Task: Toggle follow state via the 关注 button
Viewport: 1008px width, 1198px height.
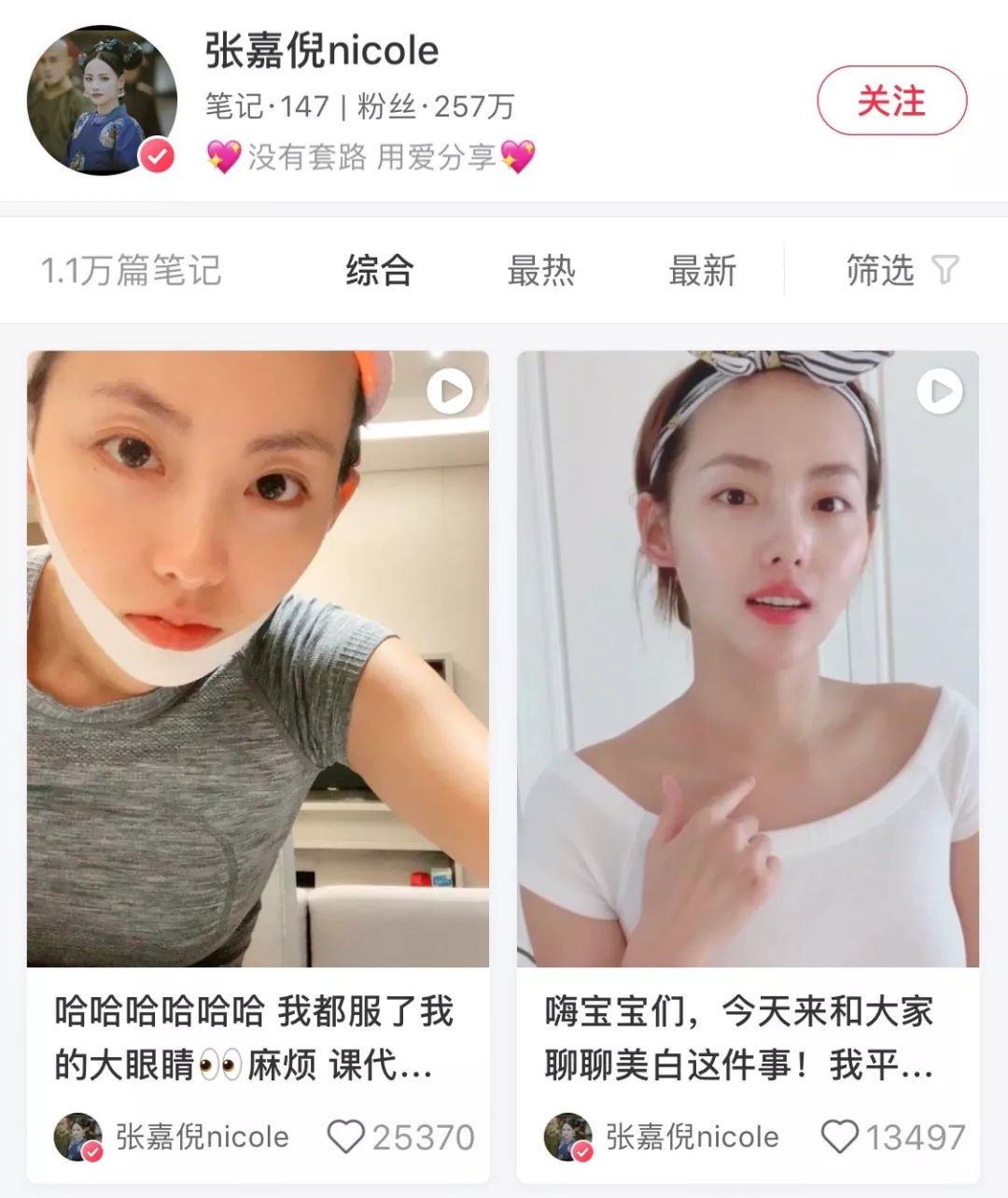Action: [x=892, y=97]
